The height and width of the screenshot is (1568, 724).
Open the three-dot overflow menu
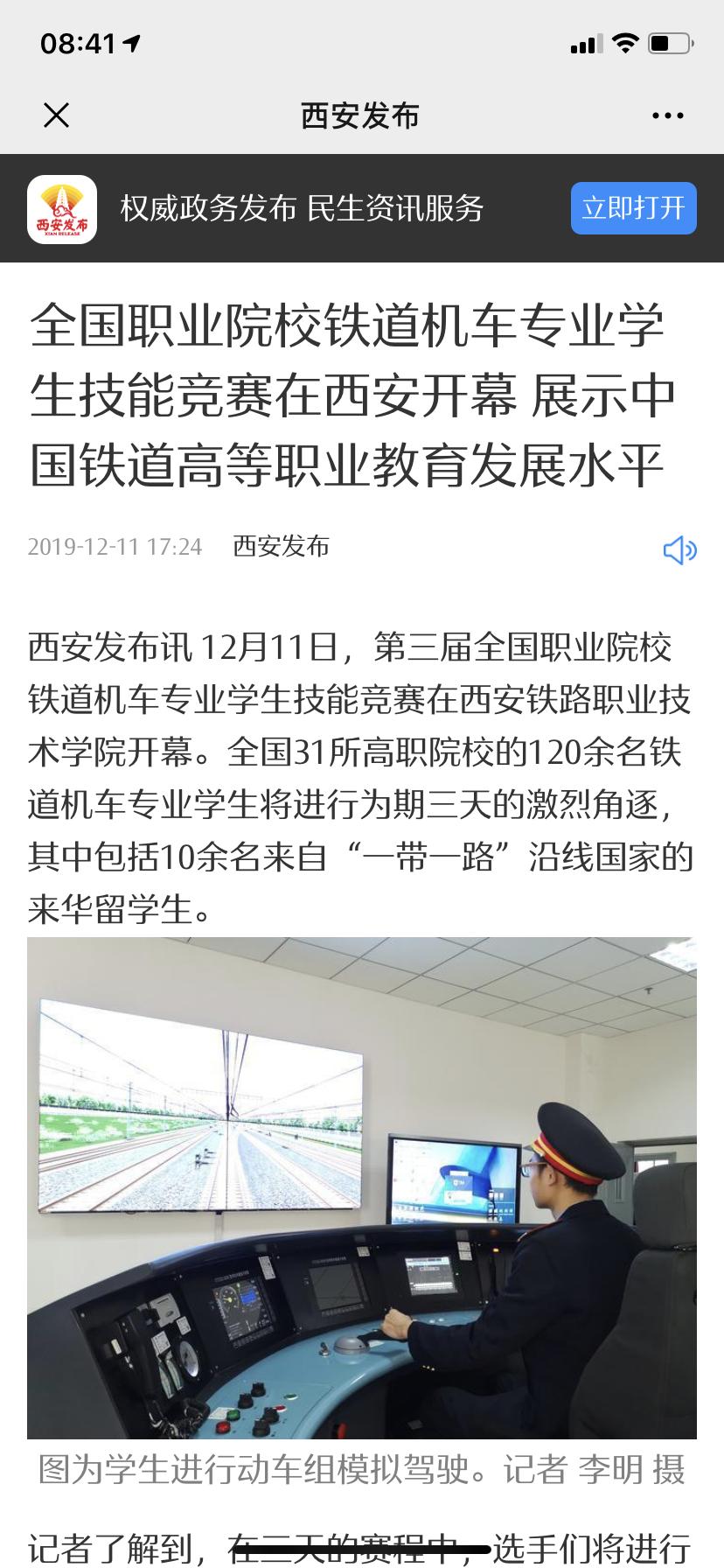tap(667, 115)
